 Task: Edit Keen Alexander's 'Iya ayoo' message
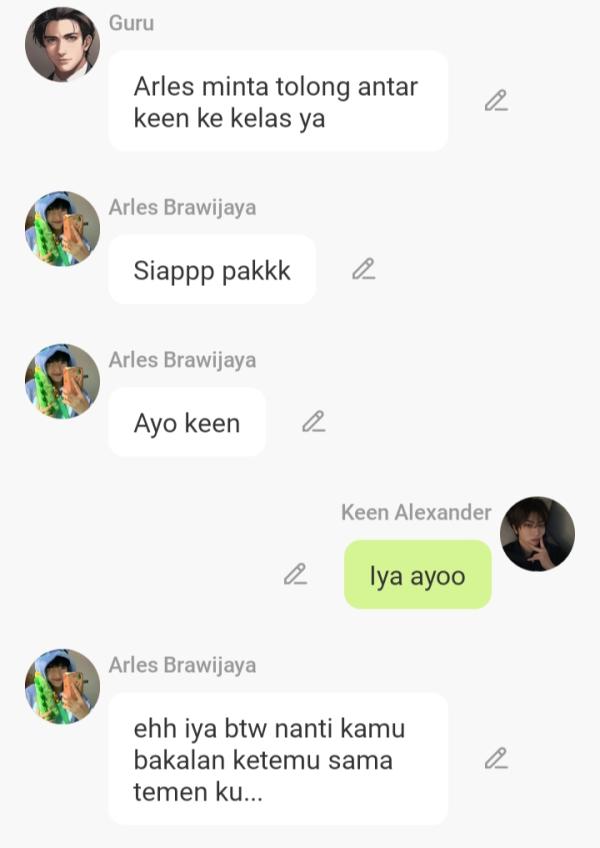coord(295,574)
